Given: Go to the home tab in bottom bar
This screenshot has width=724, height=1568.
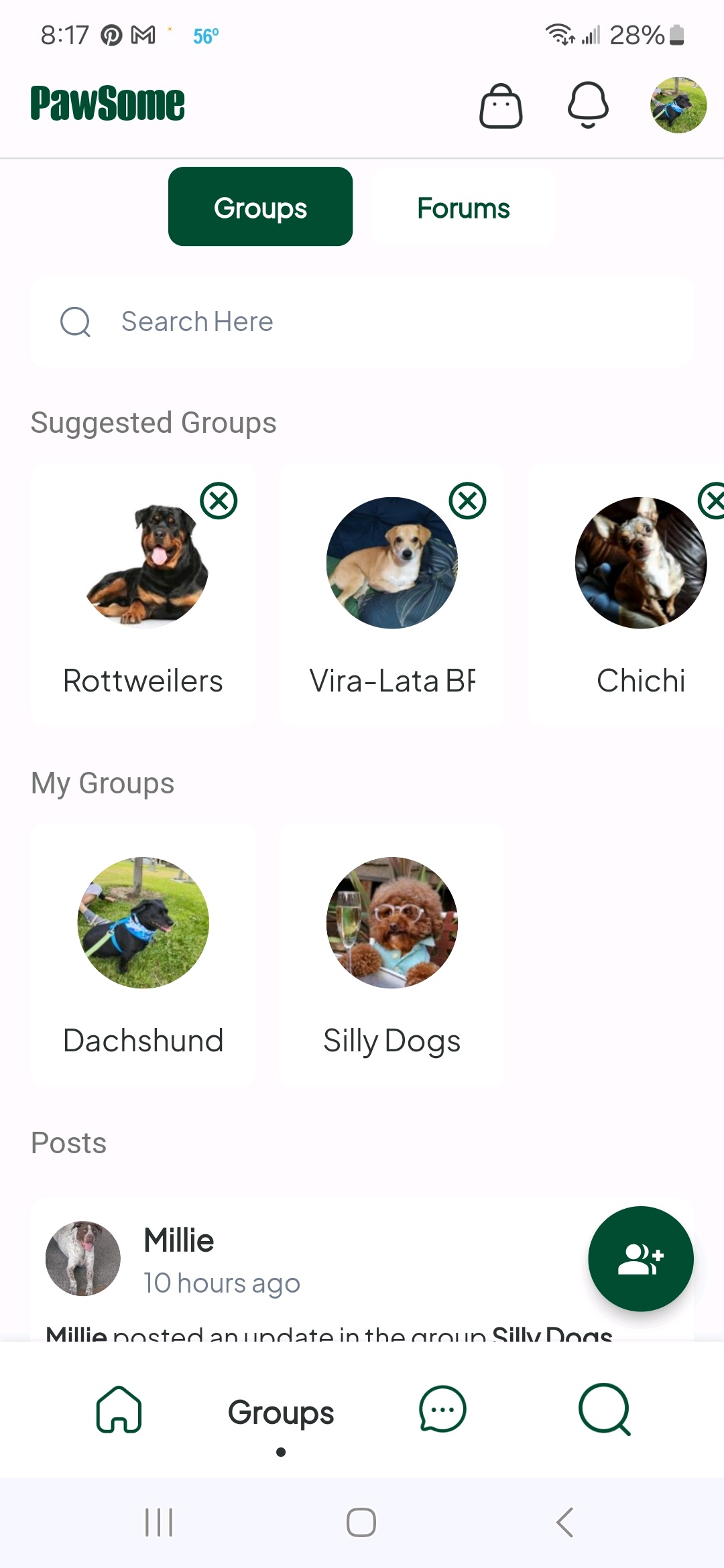Looking at the screenshot, I should coord(119,1410).
